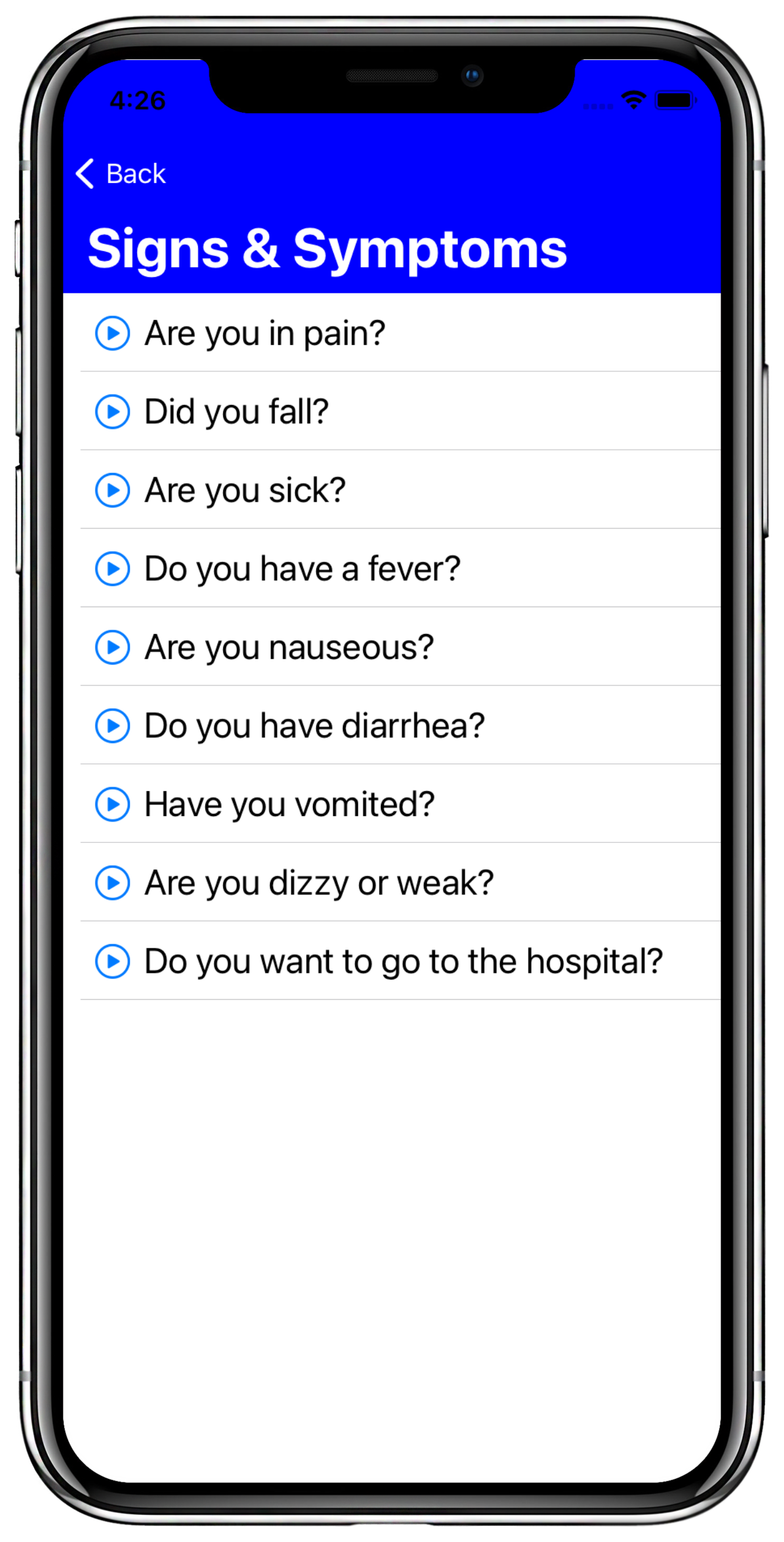Play audio for "Are you dizzy or weak?"
The image size is (784, 1542).
[112, 881]
